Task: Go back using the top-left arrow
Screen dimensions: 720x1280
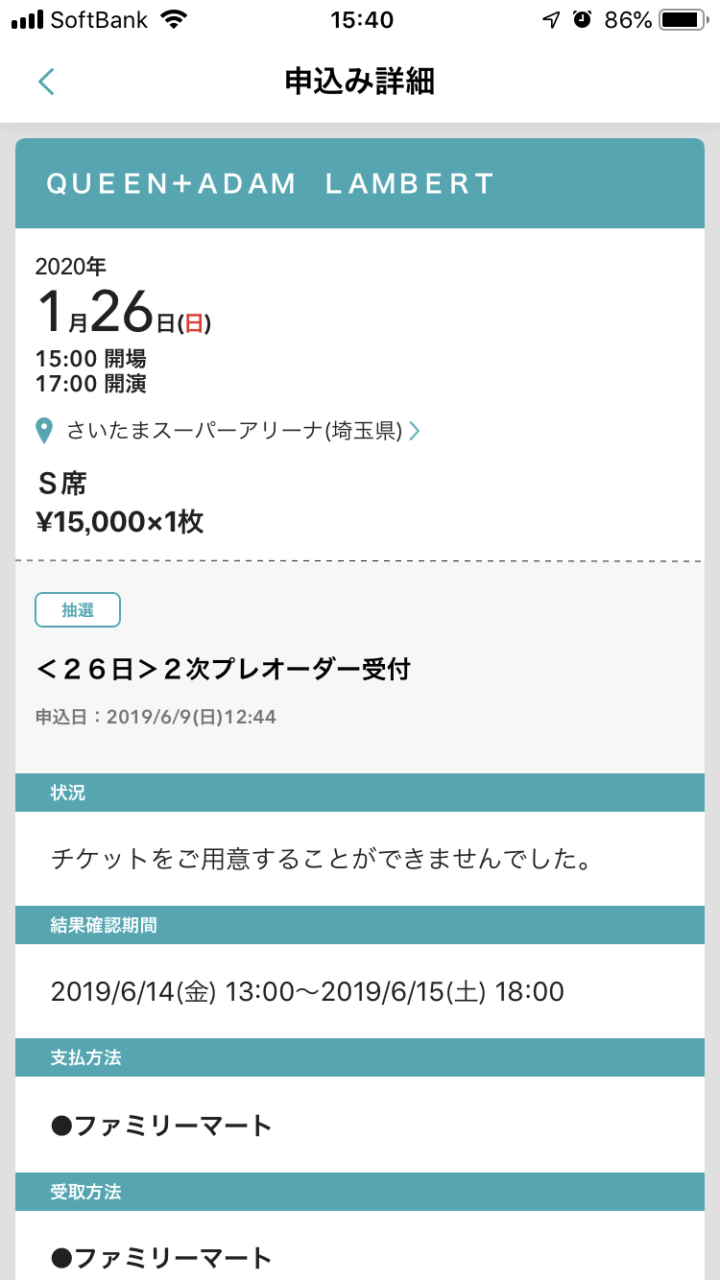Action: click(46, 82)
